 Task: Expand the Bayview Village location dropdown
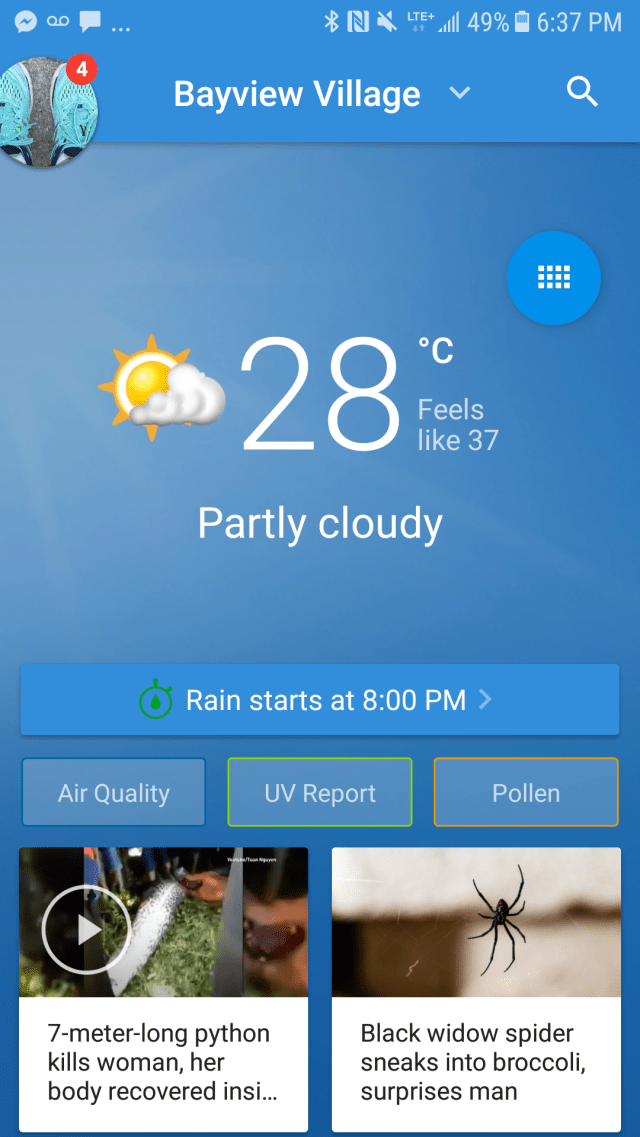[459, 93]
